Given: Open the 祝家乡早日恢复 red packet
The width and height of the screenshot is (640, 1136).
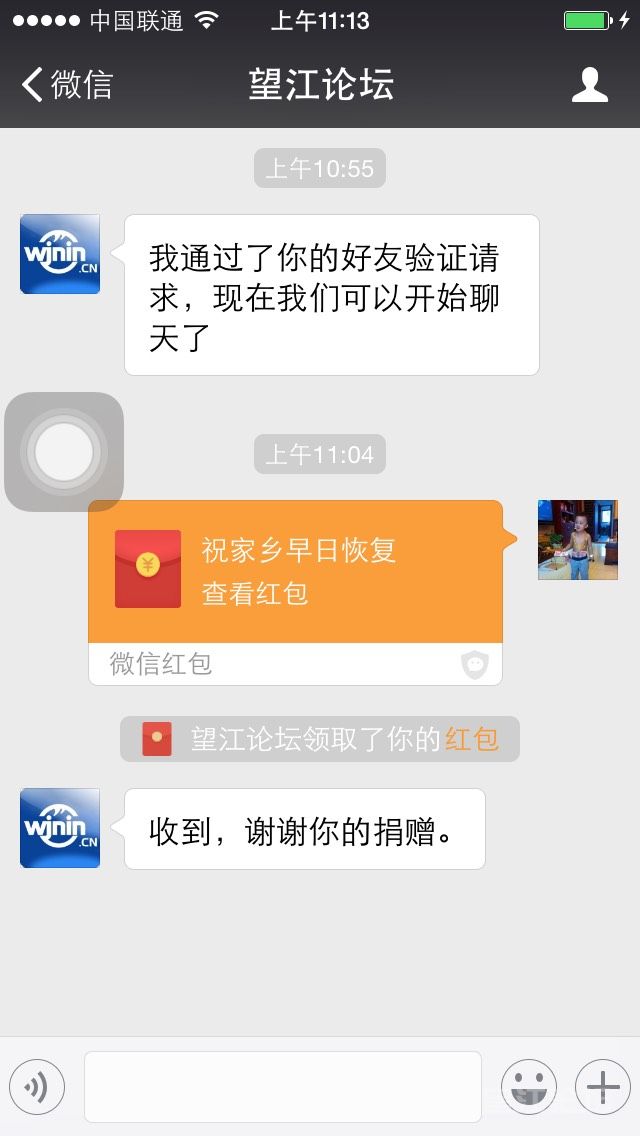Looking at the screenshot, I should click(x=295, y=572).
